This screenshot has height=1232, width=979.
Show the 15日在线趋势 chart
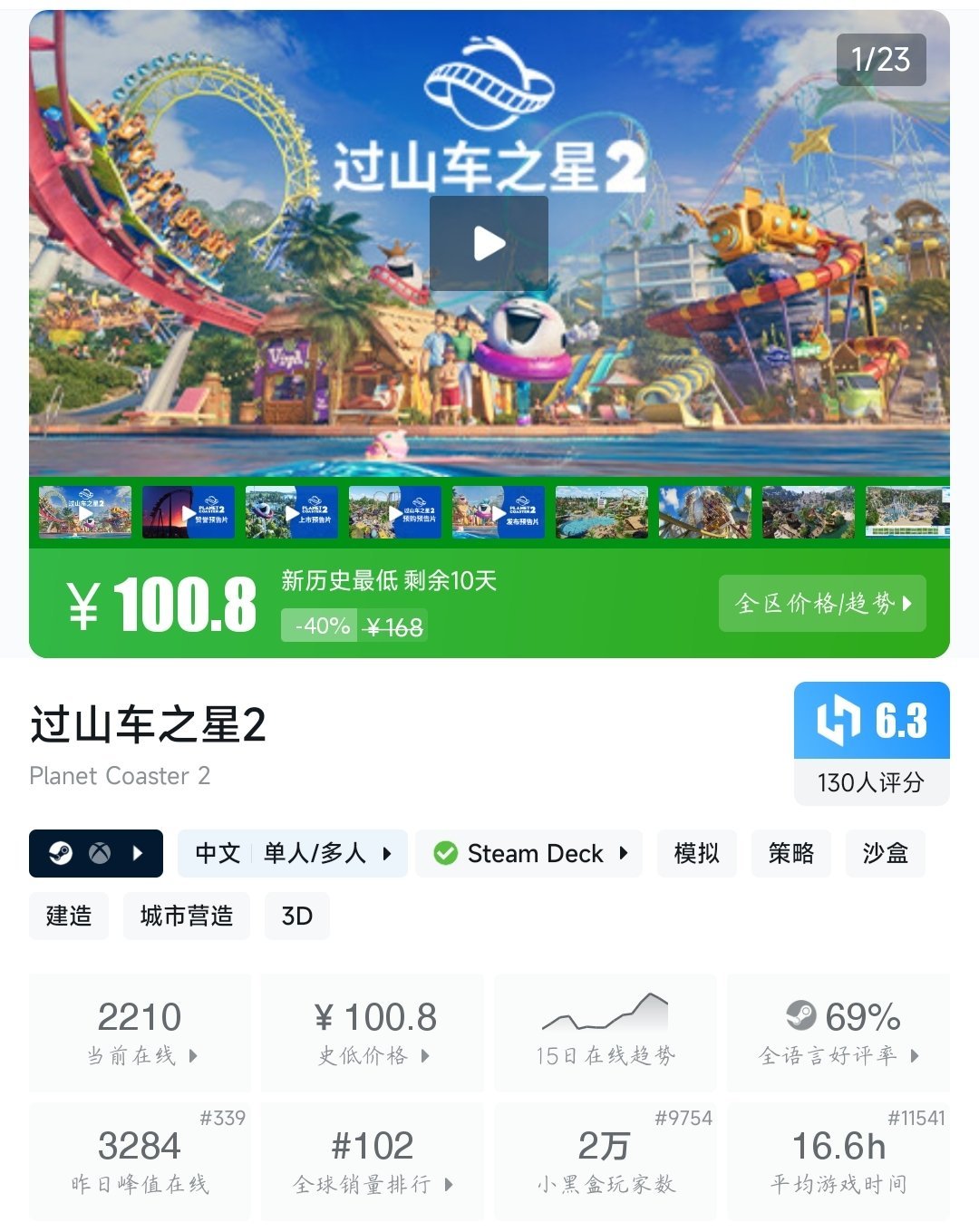(x=605, y=1033)
